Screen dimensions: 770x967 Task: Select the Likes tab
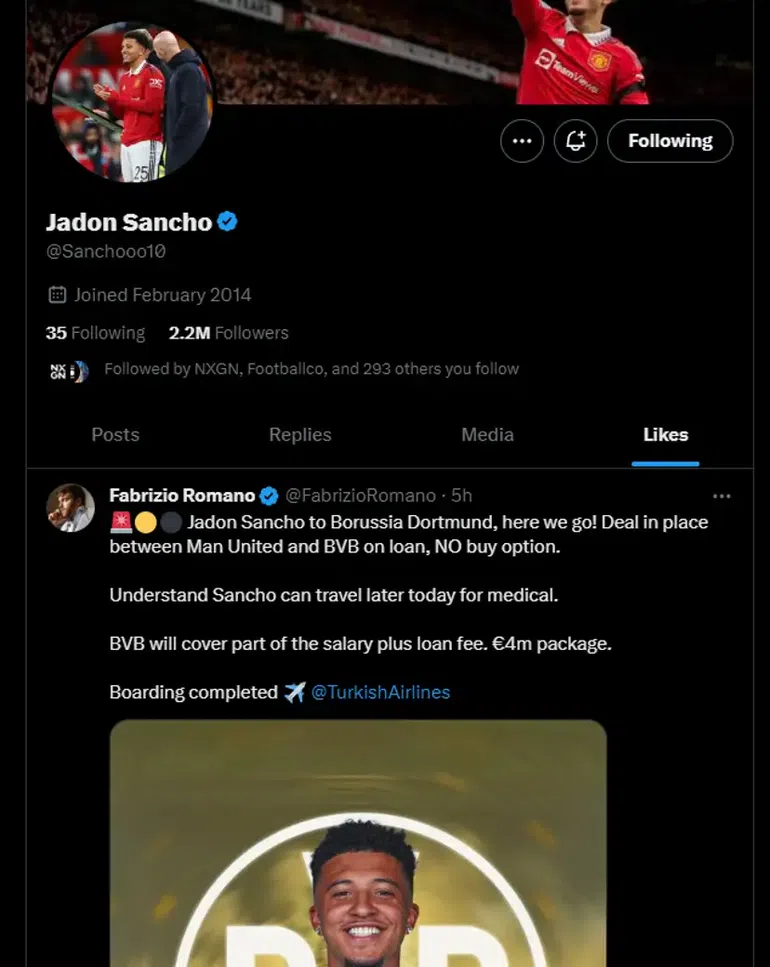point(666,435)
